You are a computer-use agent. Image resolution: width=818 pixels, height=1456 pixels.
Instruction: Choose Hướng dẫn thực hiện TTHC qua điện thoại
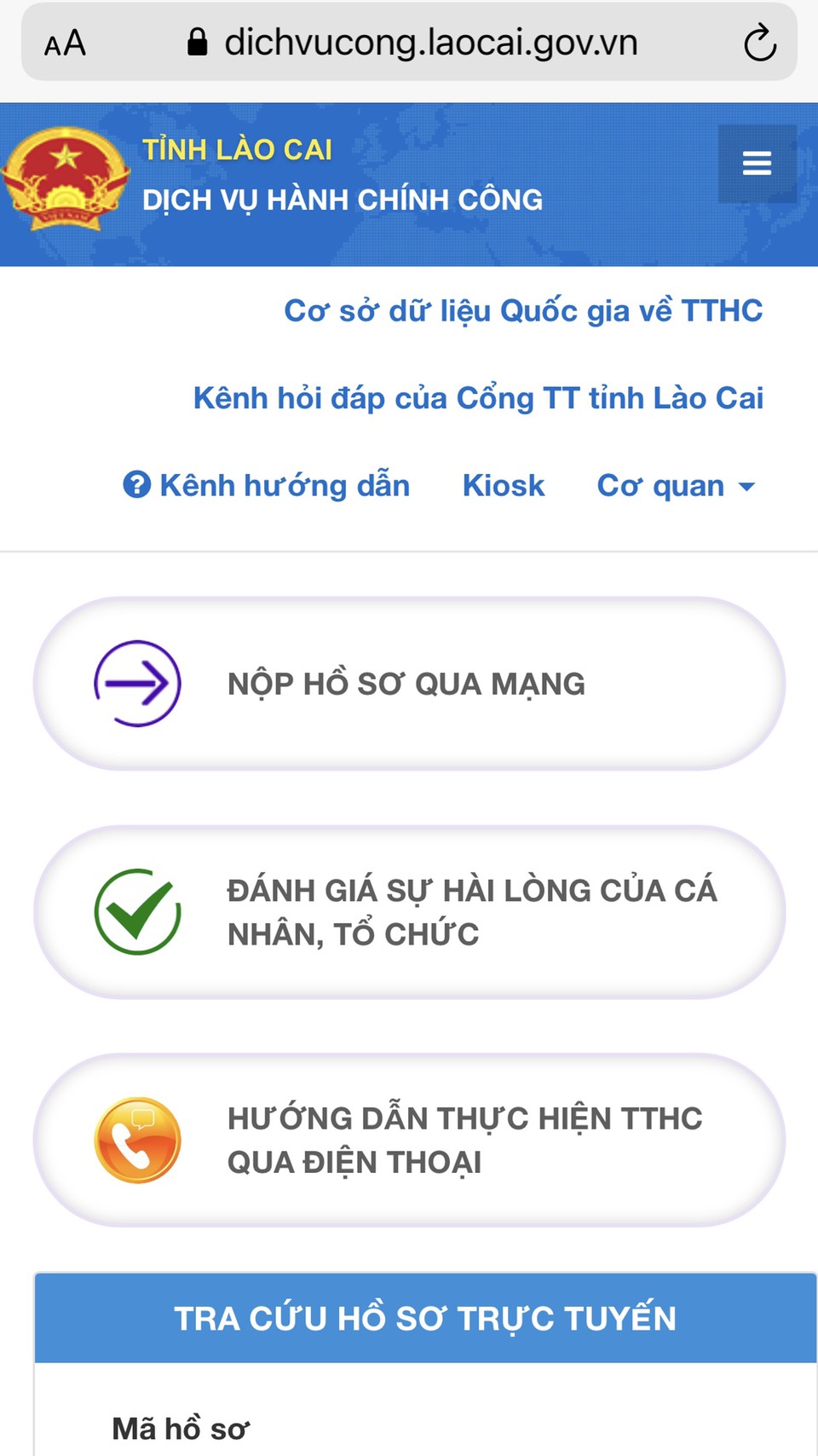[x=409, y=1141]
